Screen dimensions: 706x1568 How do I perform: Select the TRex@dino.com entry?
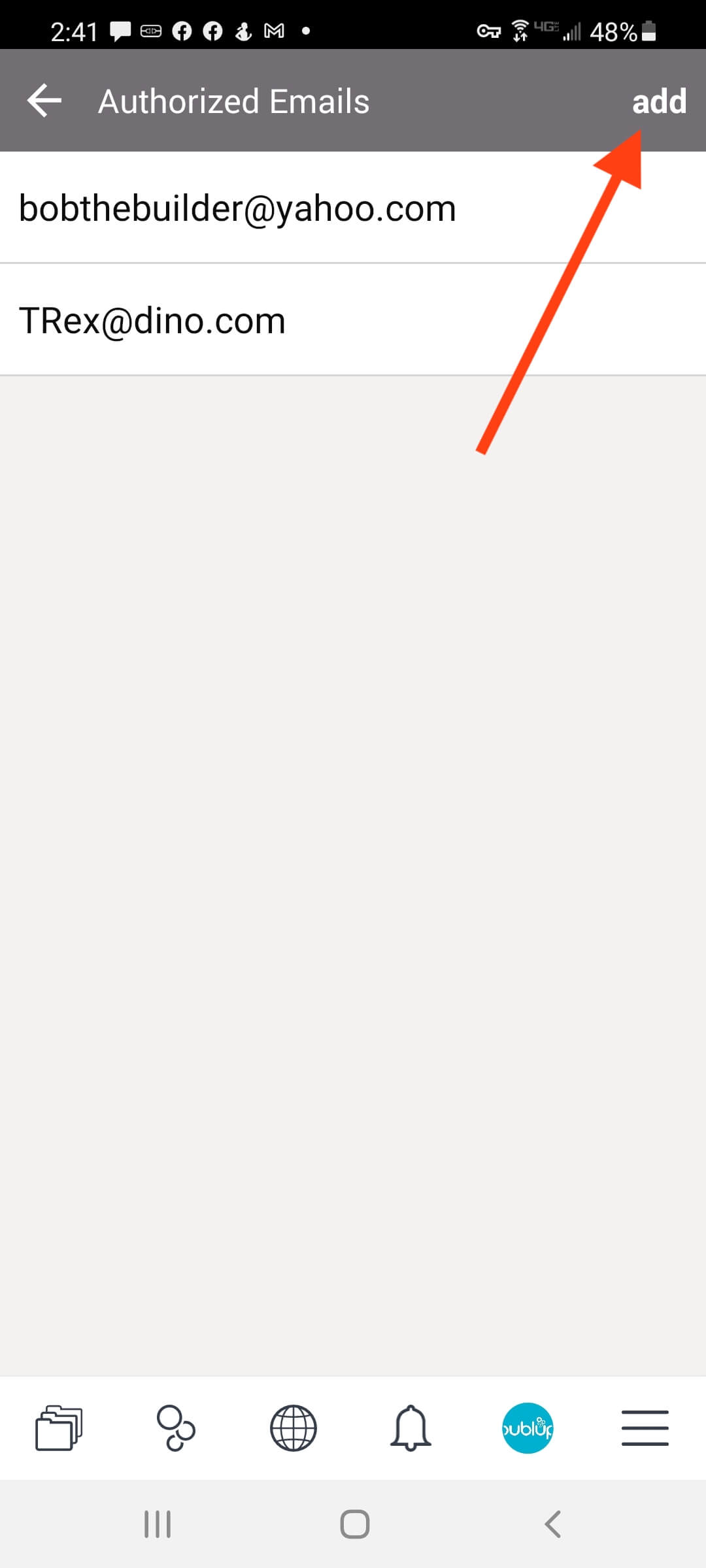click(x=353, y=320)
